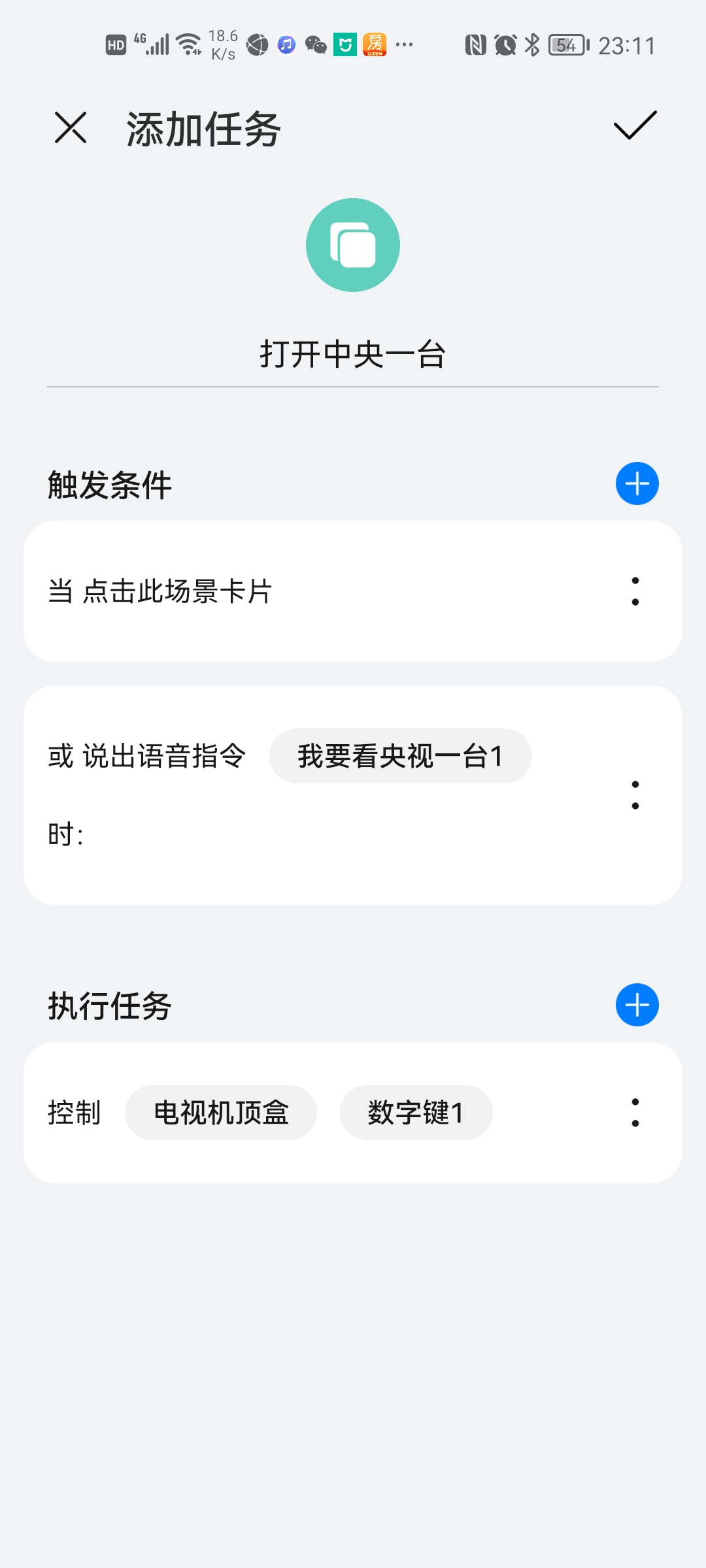The height and width of the screenshot is (1568, 706).
Task: Open the scene icon picker for 打开中央一台
Action: click(353, 245)
